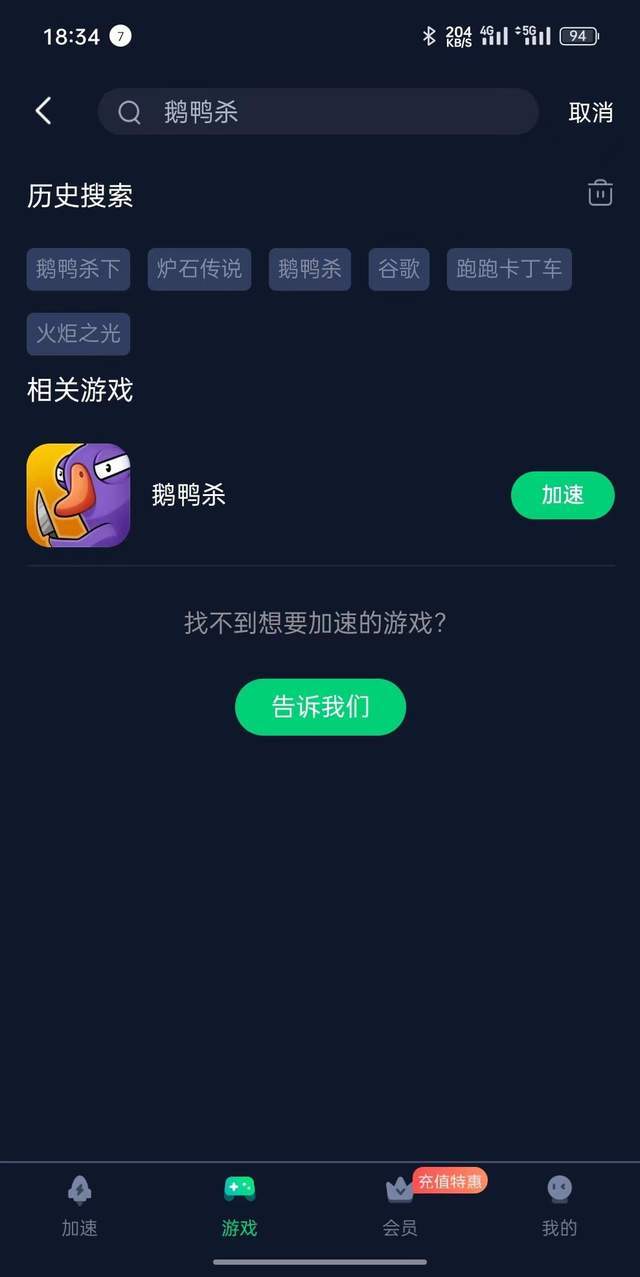Switch to the 游戏 tab
The height and width of the screenshot is (1277, 640).
pos(240,1206)
